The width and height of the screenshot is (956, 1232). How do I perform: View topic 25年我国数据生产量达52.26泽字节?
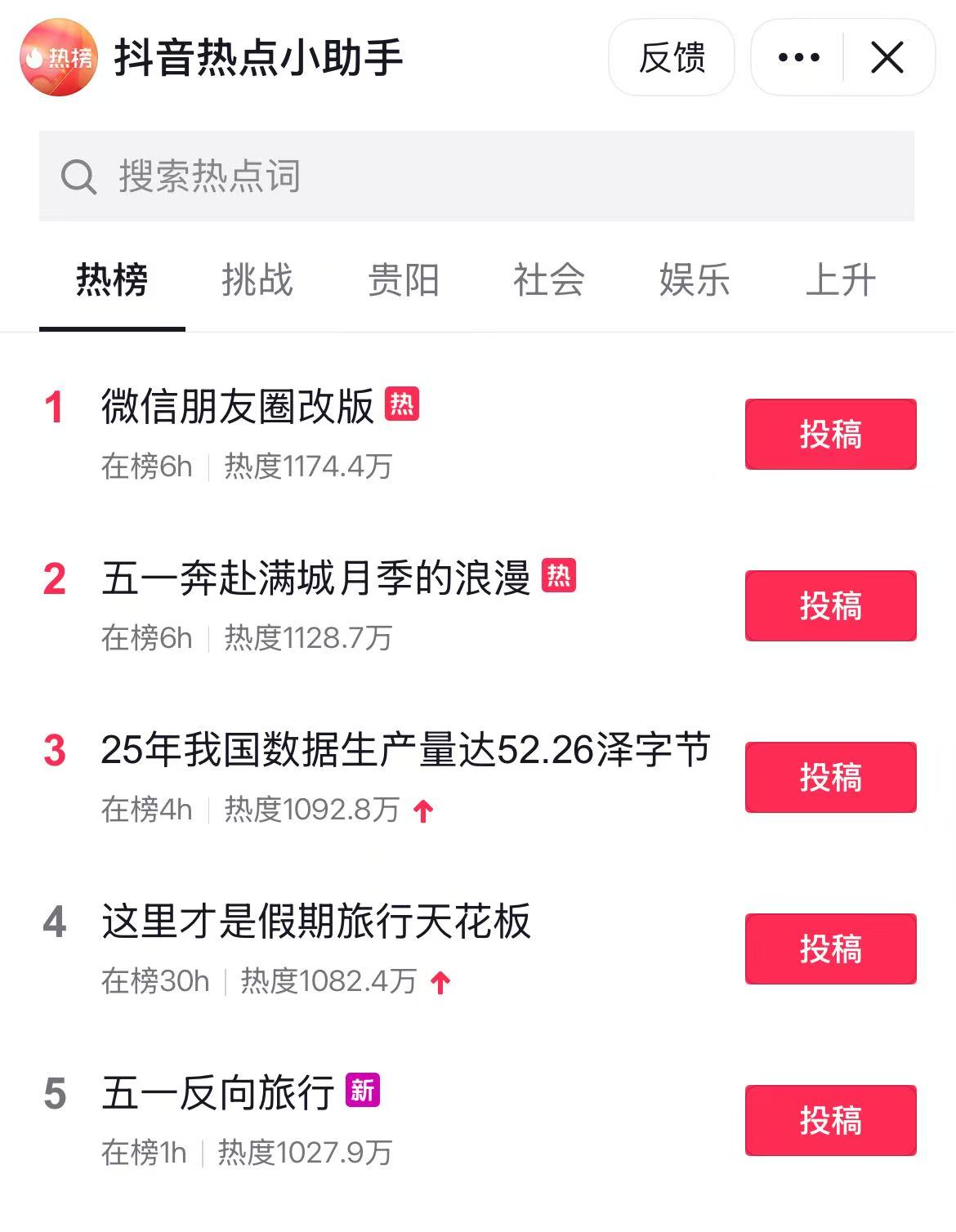(405, 750)
